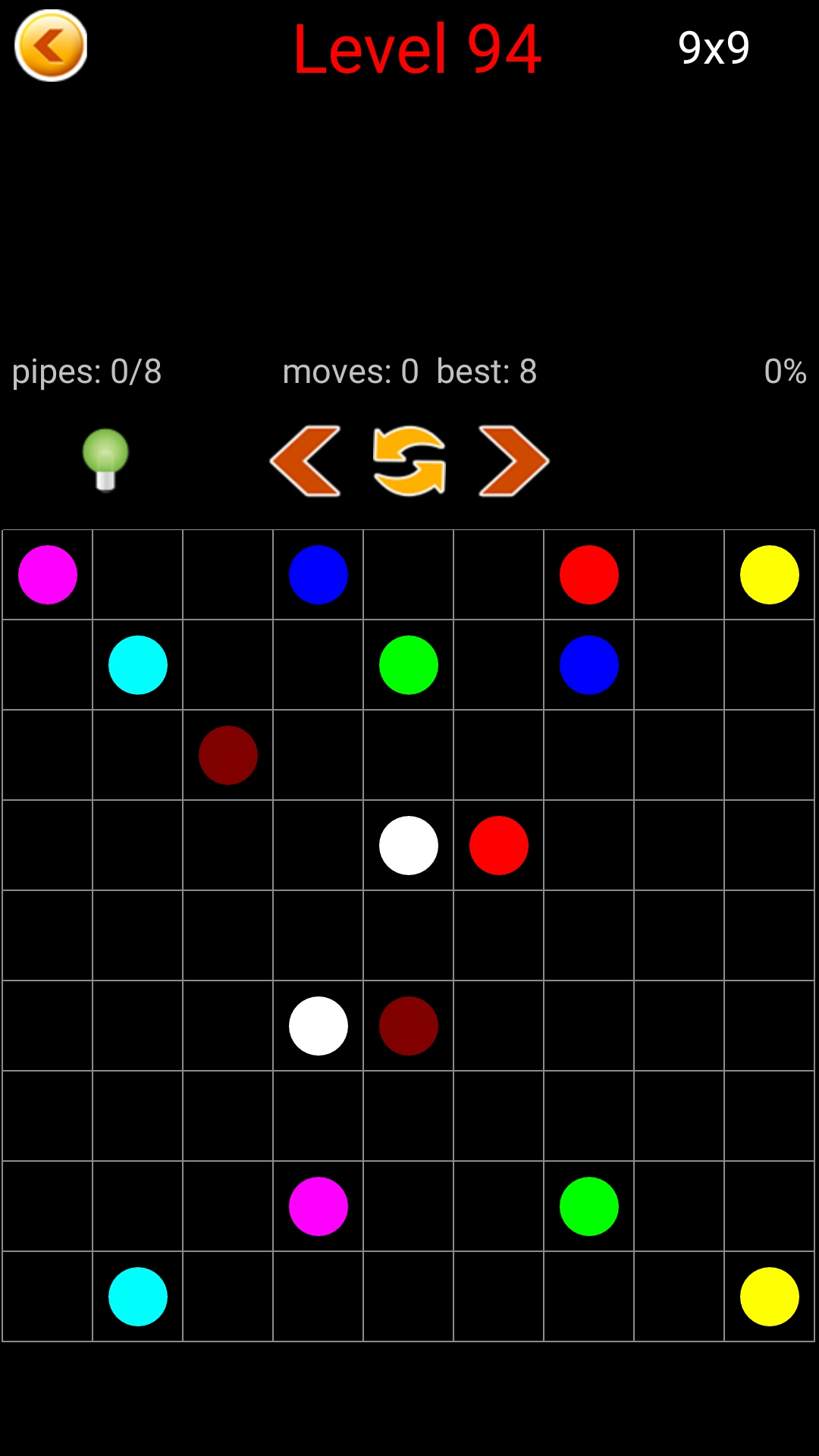The image size is (819, 1456).
Task: Skip to the next level
Action: 513,461
